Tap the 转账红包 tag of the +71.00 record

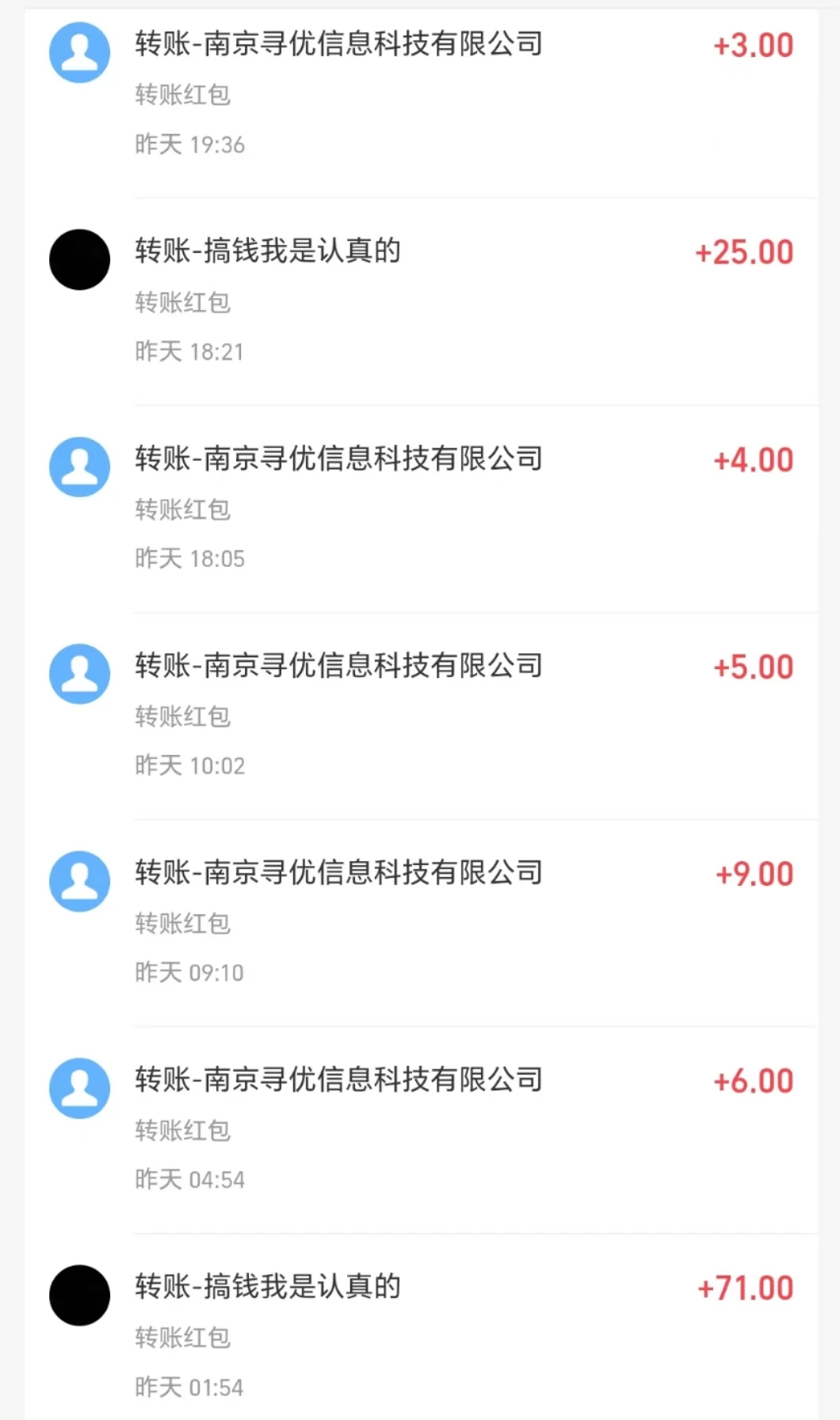click(x=181, y=1338)
